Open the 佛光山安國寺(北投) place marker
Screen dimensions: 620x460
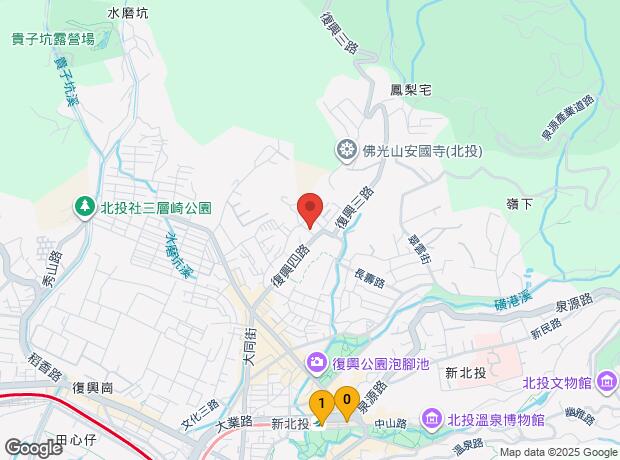click(x=347, y=150)
